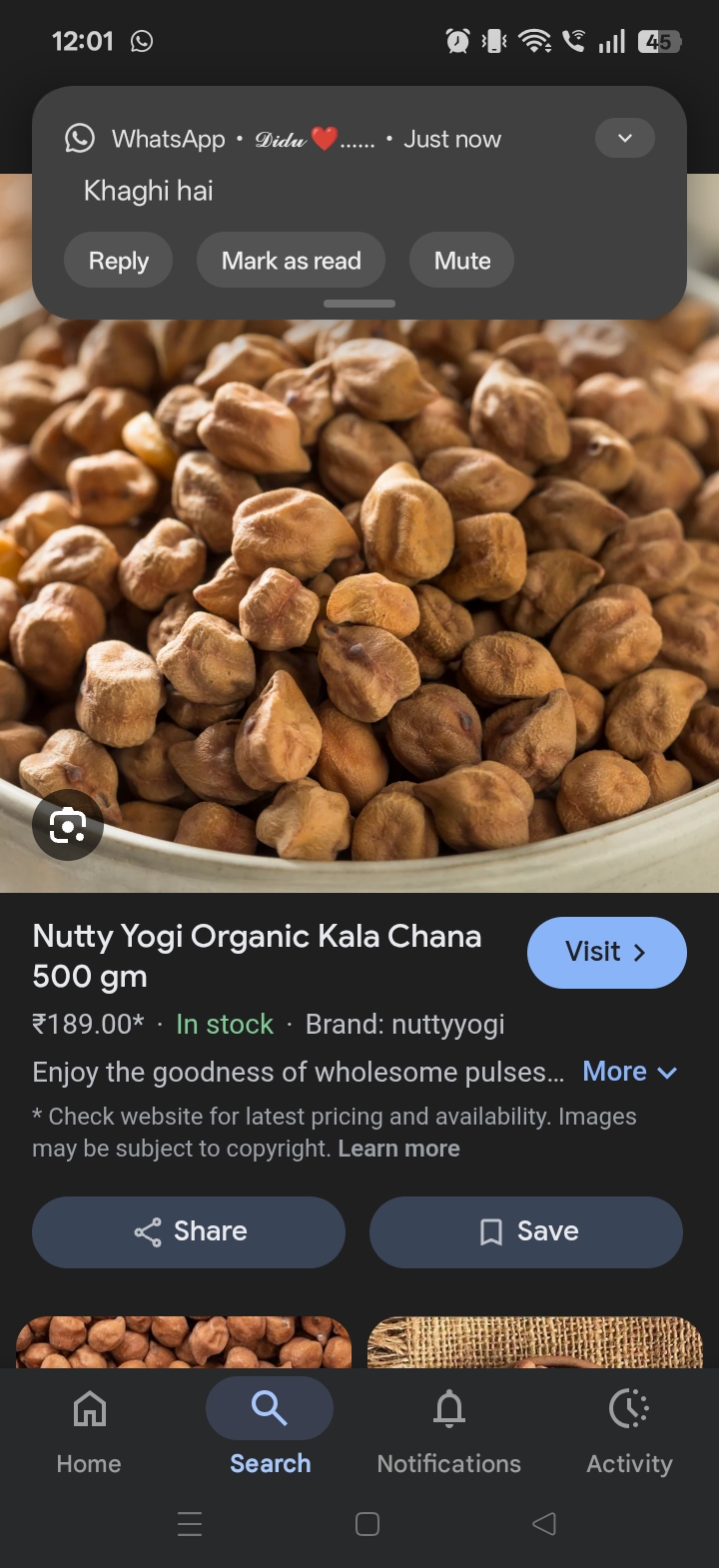The width and height of the screenshot is (719, 1568).
Task: Expand the description with More
Action: point(629,1072)
